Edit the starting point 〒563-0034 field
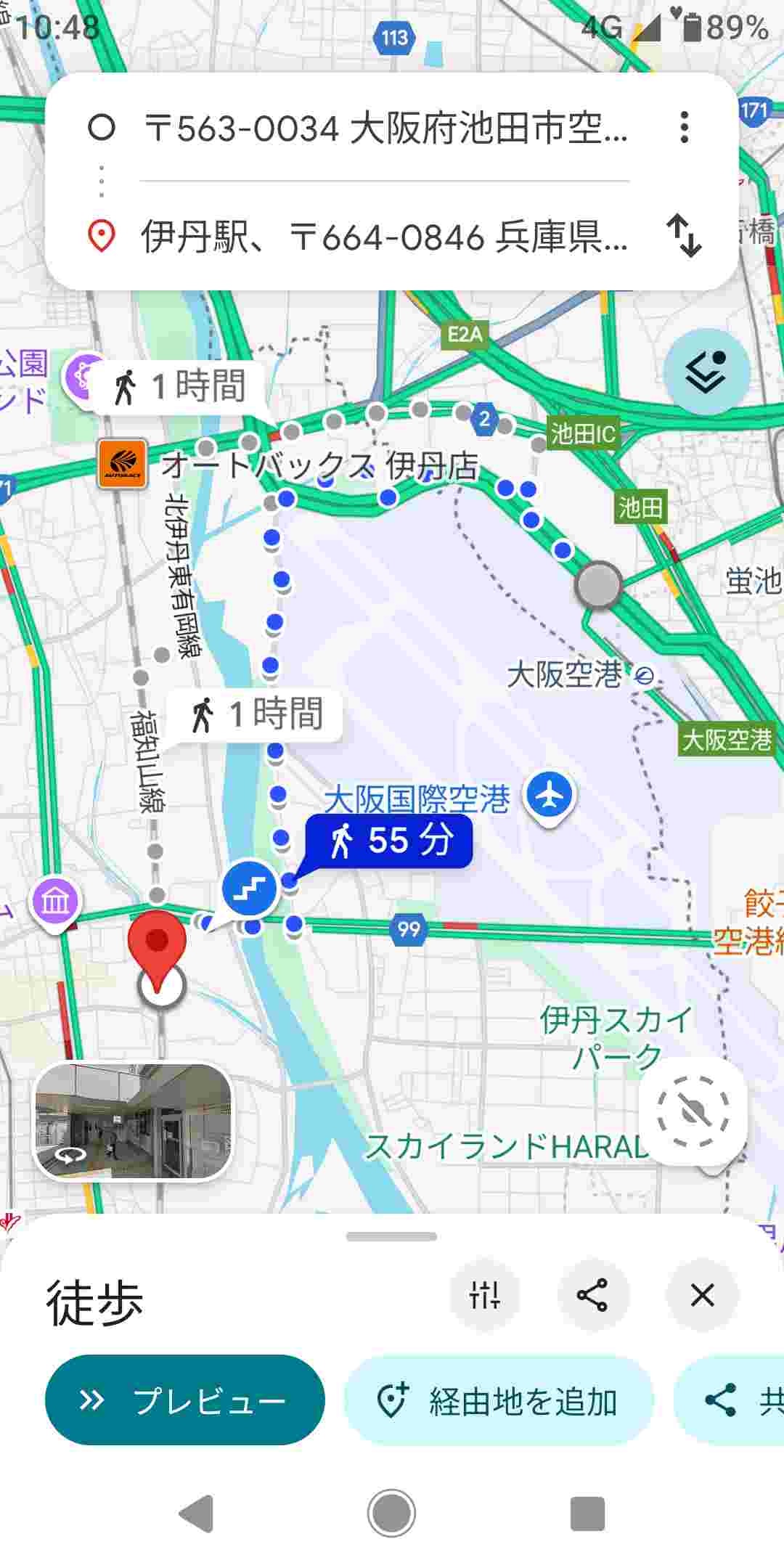 point(385,128)
